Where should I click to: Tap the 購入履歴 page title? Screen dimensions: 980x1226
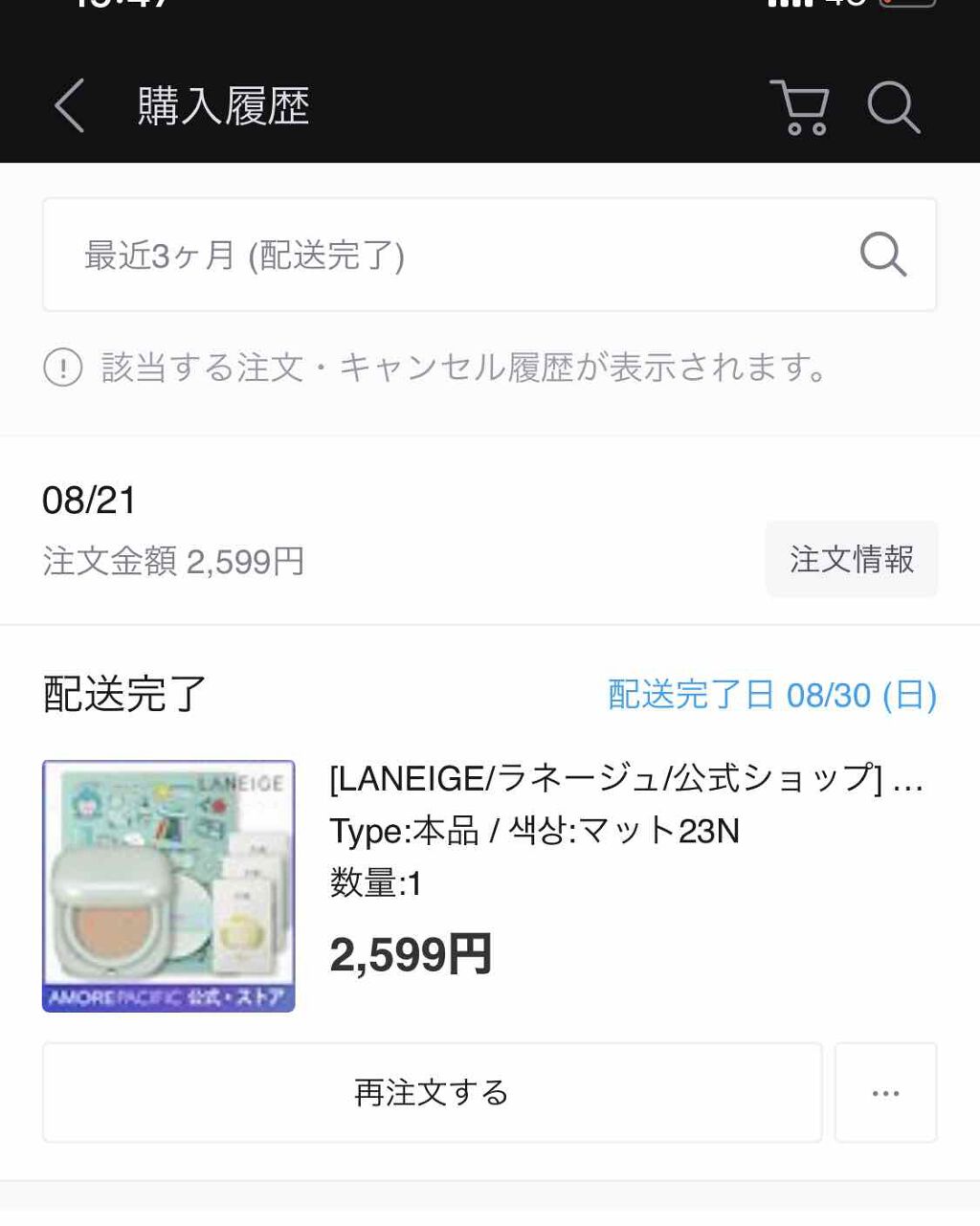(222, 107)
